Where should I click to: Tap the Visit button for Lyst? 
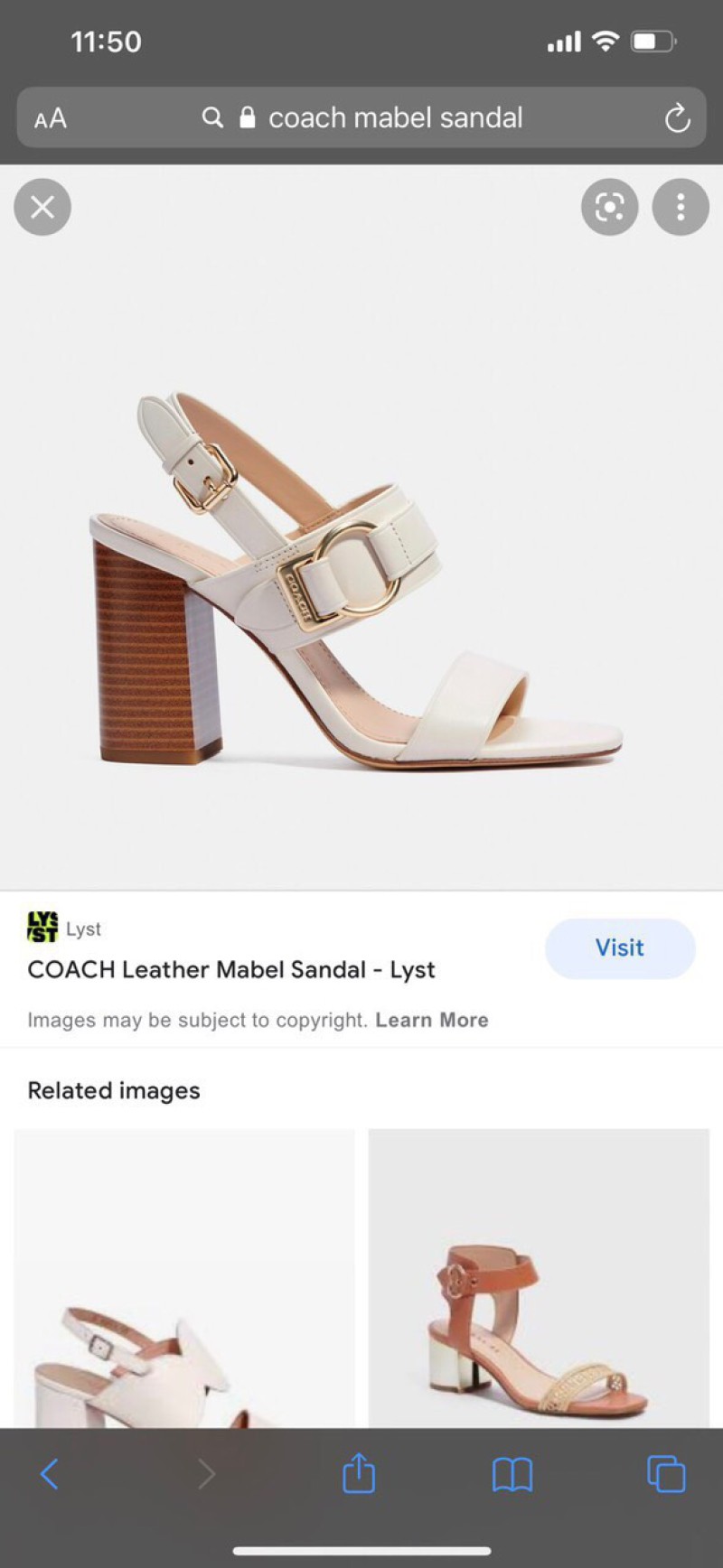(619, 947)
